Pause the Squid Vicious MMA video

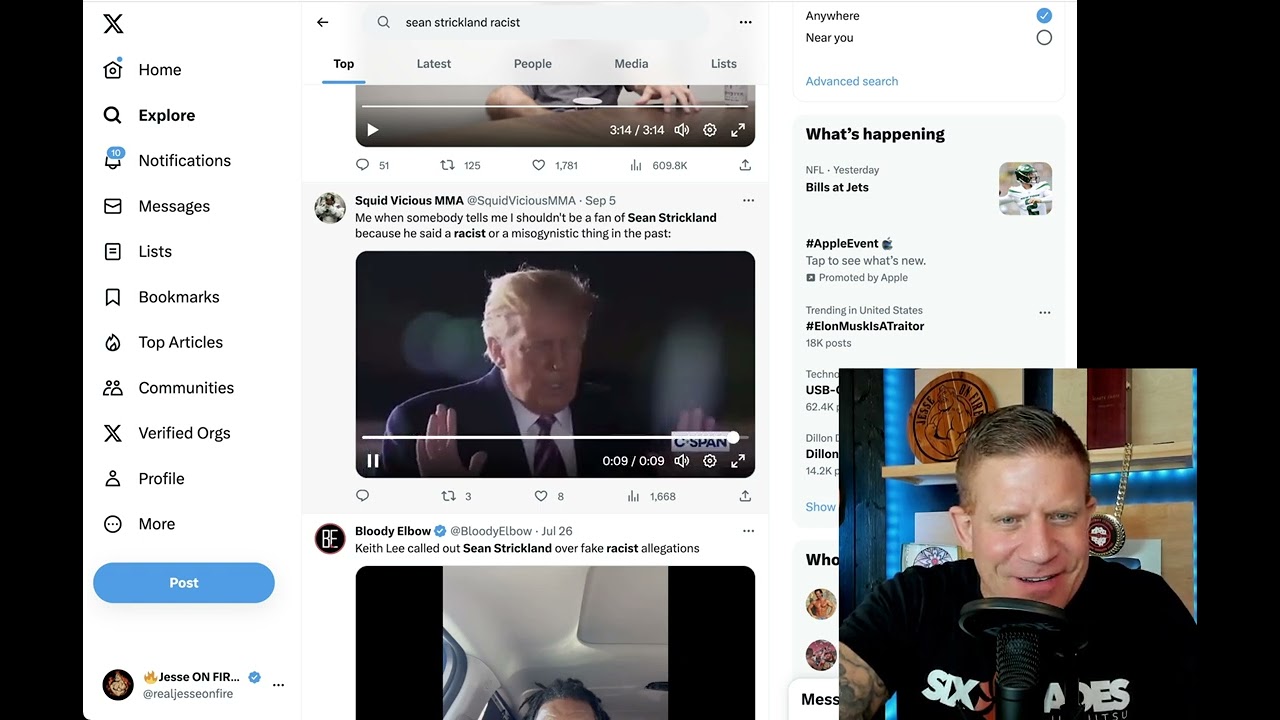point(373,461)
